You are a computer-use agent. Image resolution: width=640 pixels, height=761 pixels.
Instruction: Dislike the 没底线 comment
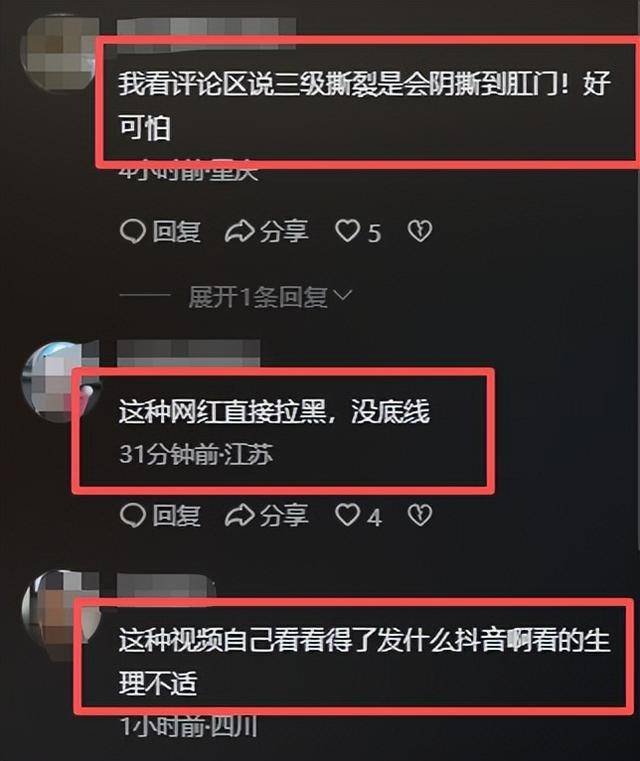point(420,516)
